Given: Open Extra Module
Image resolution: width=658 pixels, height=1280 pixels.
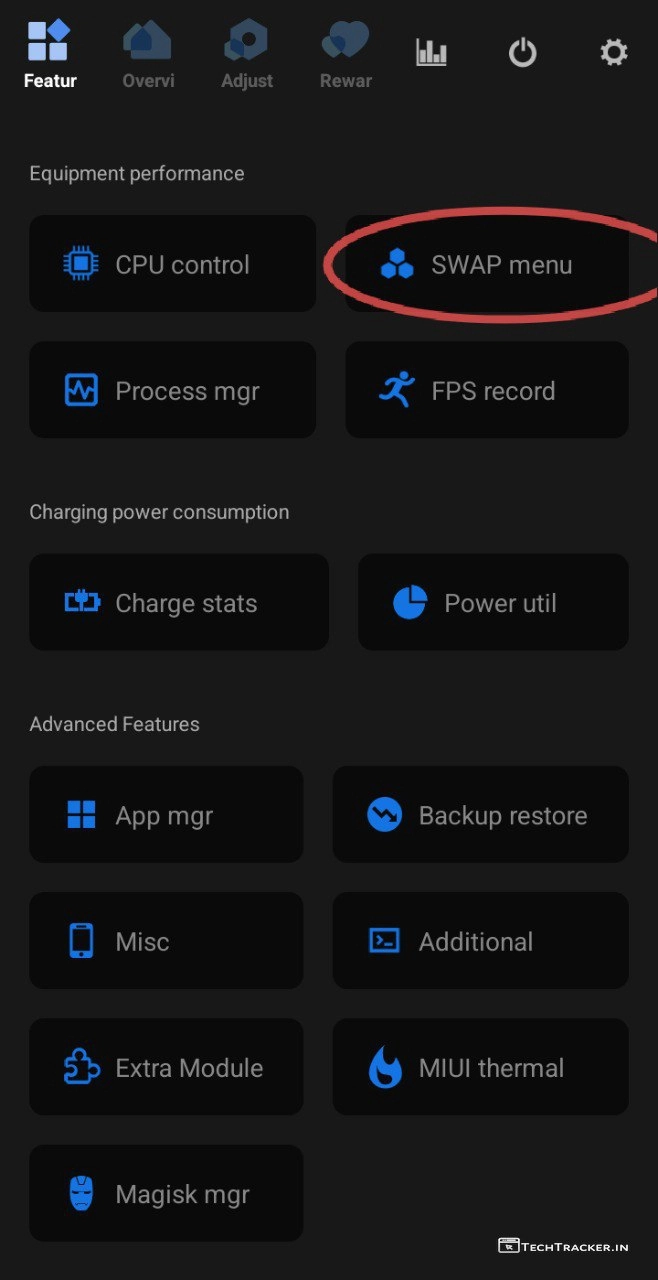Looking at the screenshot, I should point(165,1067).
